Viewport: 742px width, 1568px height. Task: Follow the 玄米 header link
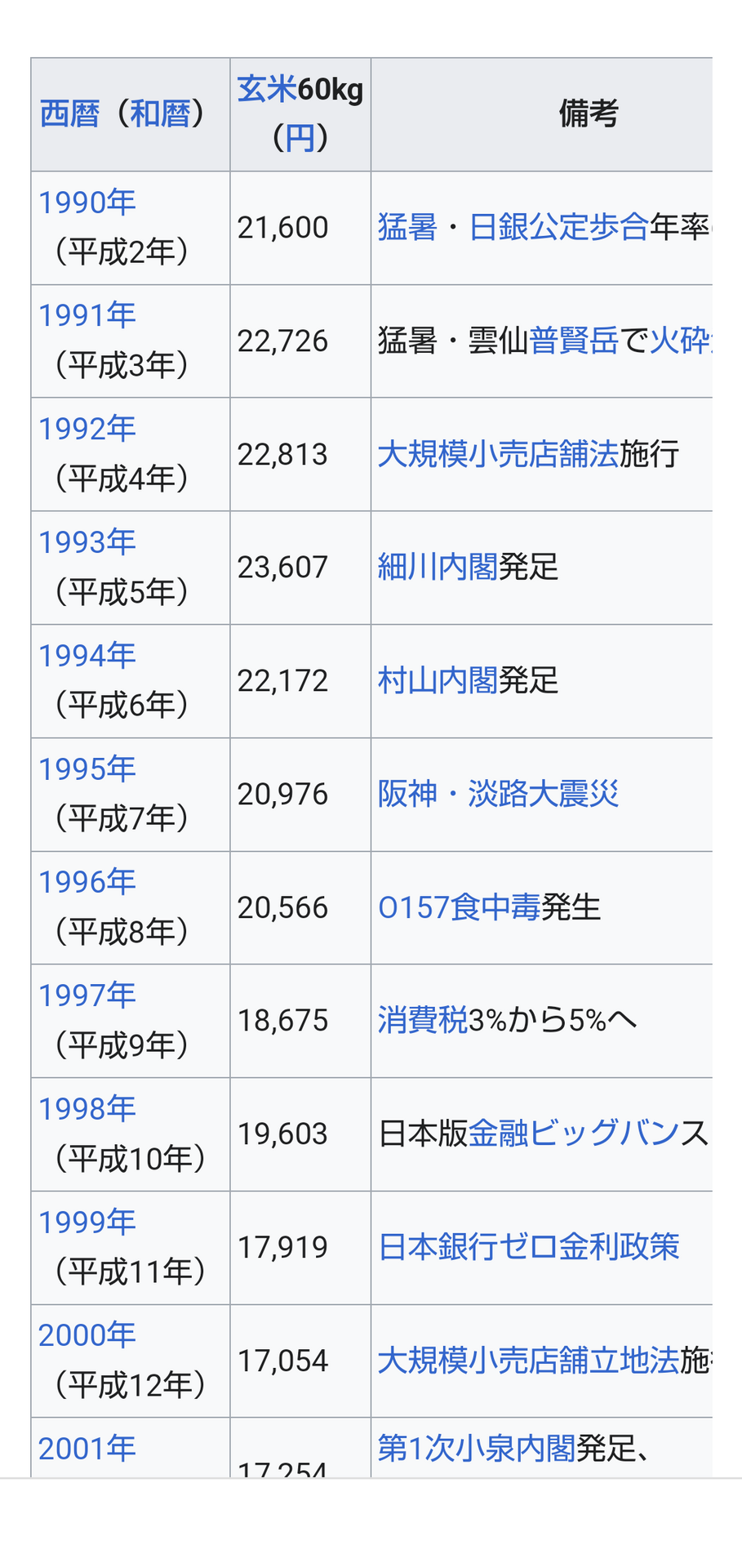pos(267,89)
